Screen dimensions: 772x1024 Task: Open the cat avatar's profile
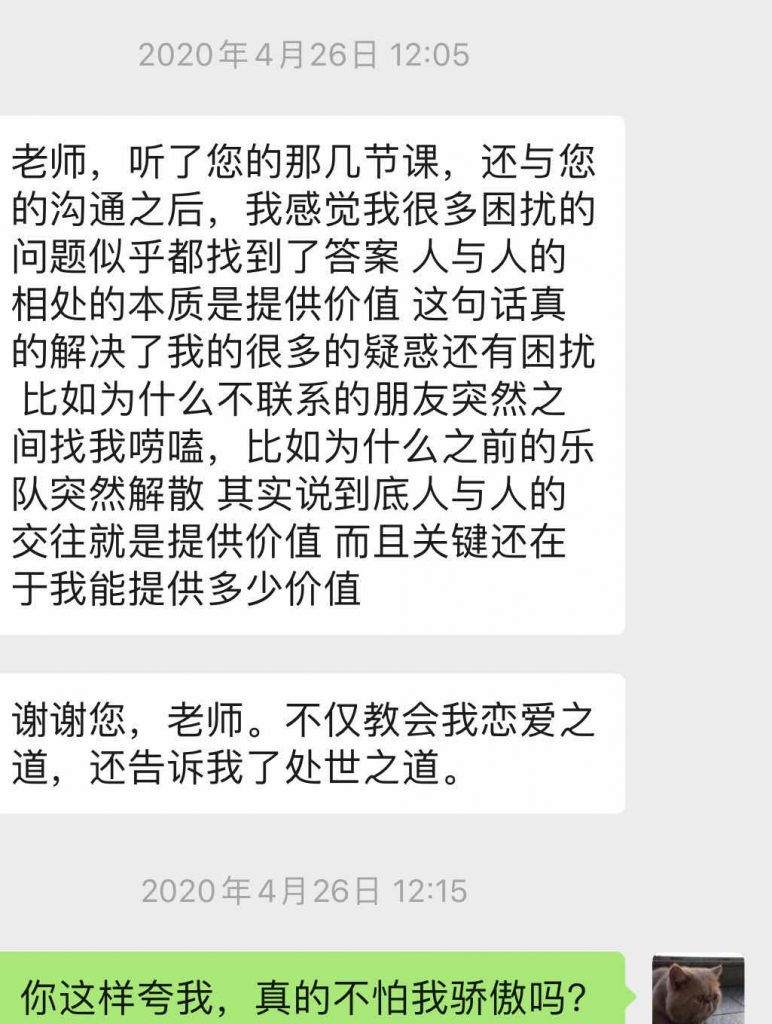698,991
